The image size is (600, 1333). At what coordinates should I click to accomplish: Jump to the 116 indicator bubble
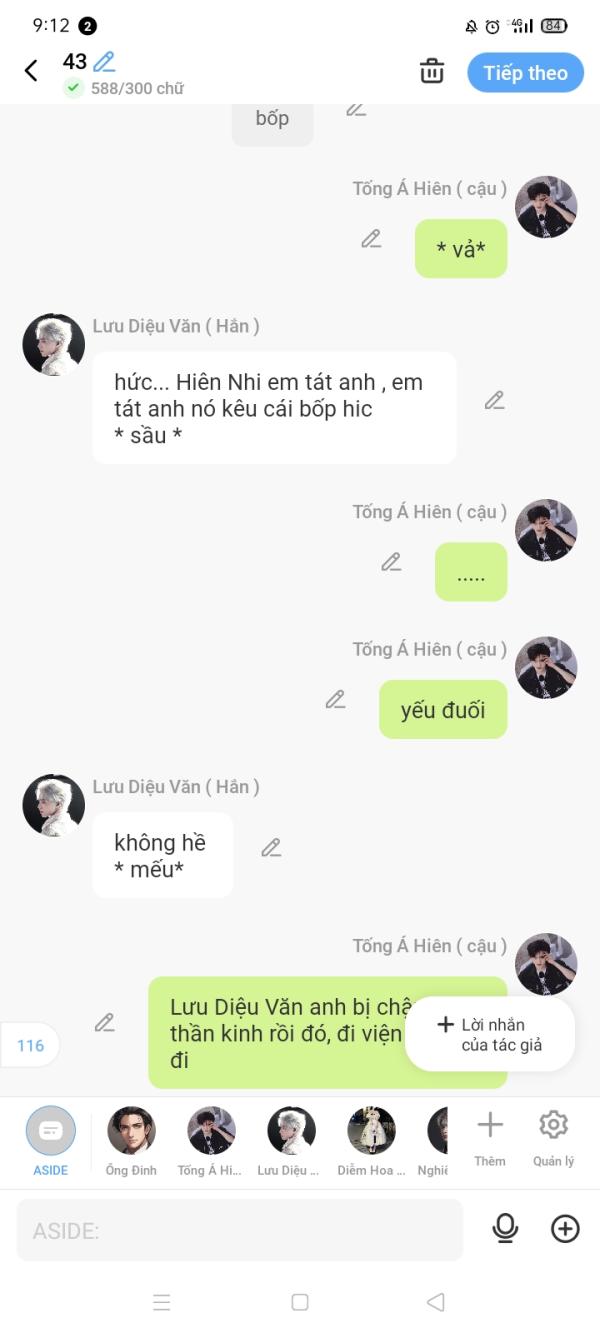(31, 1045)
